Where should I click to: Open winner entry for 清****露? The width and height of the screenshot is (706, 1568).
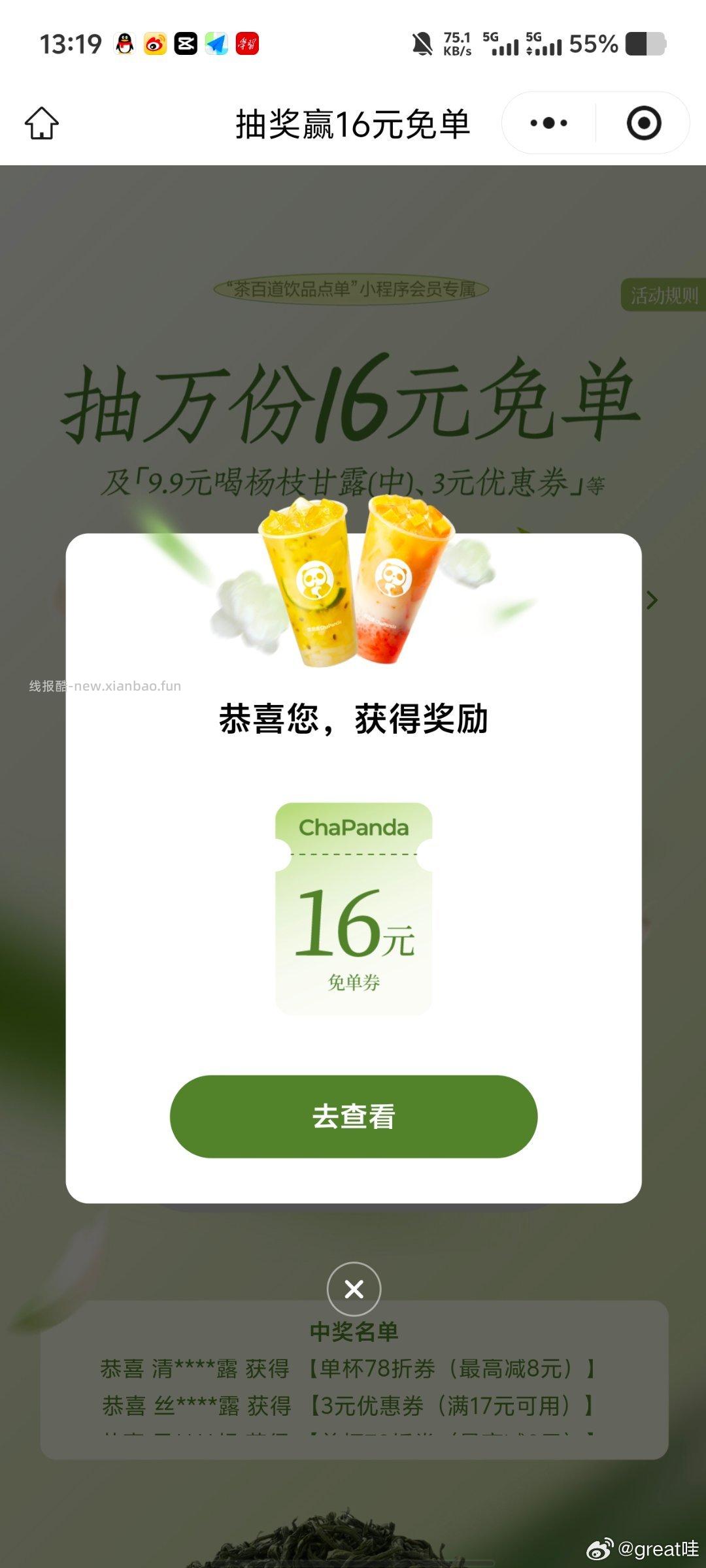[x=353, y=1369]
